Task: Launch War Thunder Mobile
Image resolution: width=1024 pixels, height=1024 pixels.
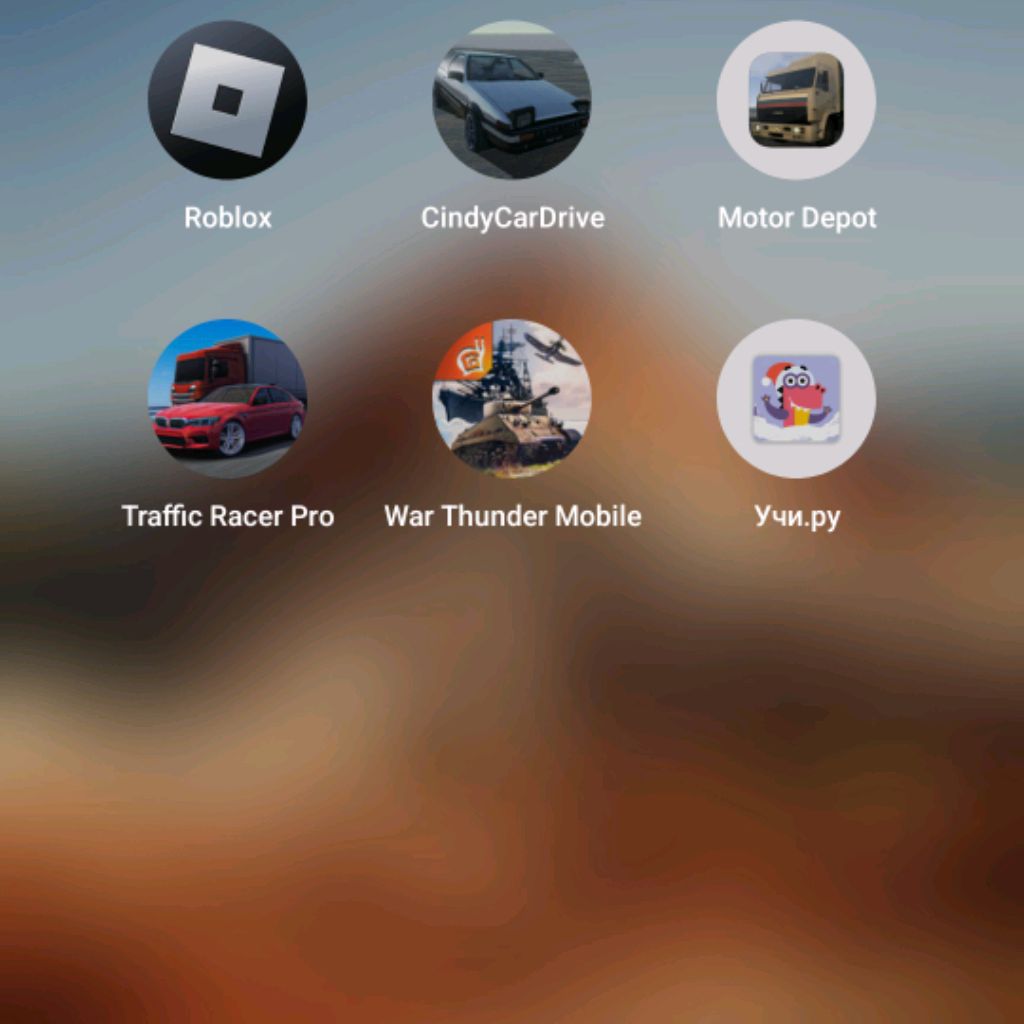Action: click(x=512, y=398)
